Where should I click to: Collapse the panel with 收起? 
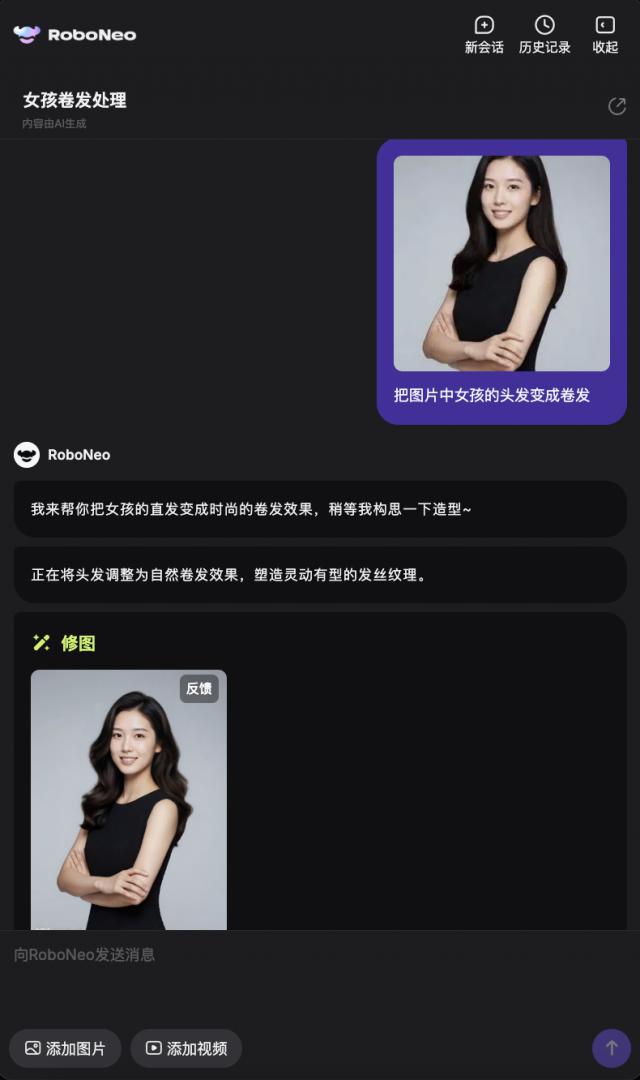tap(605, 34)
